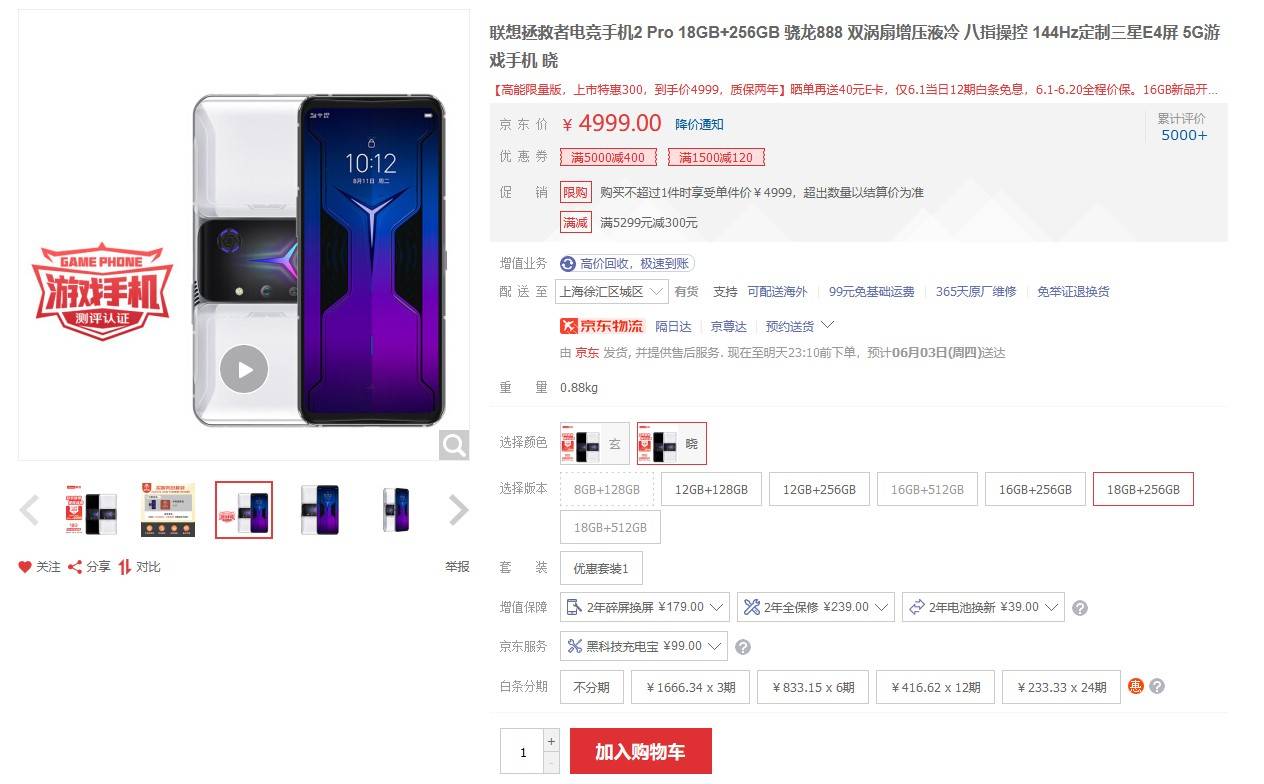
Task: Select 优惠套装1 bundle
Action: [x=601, y=568]
